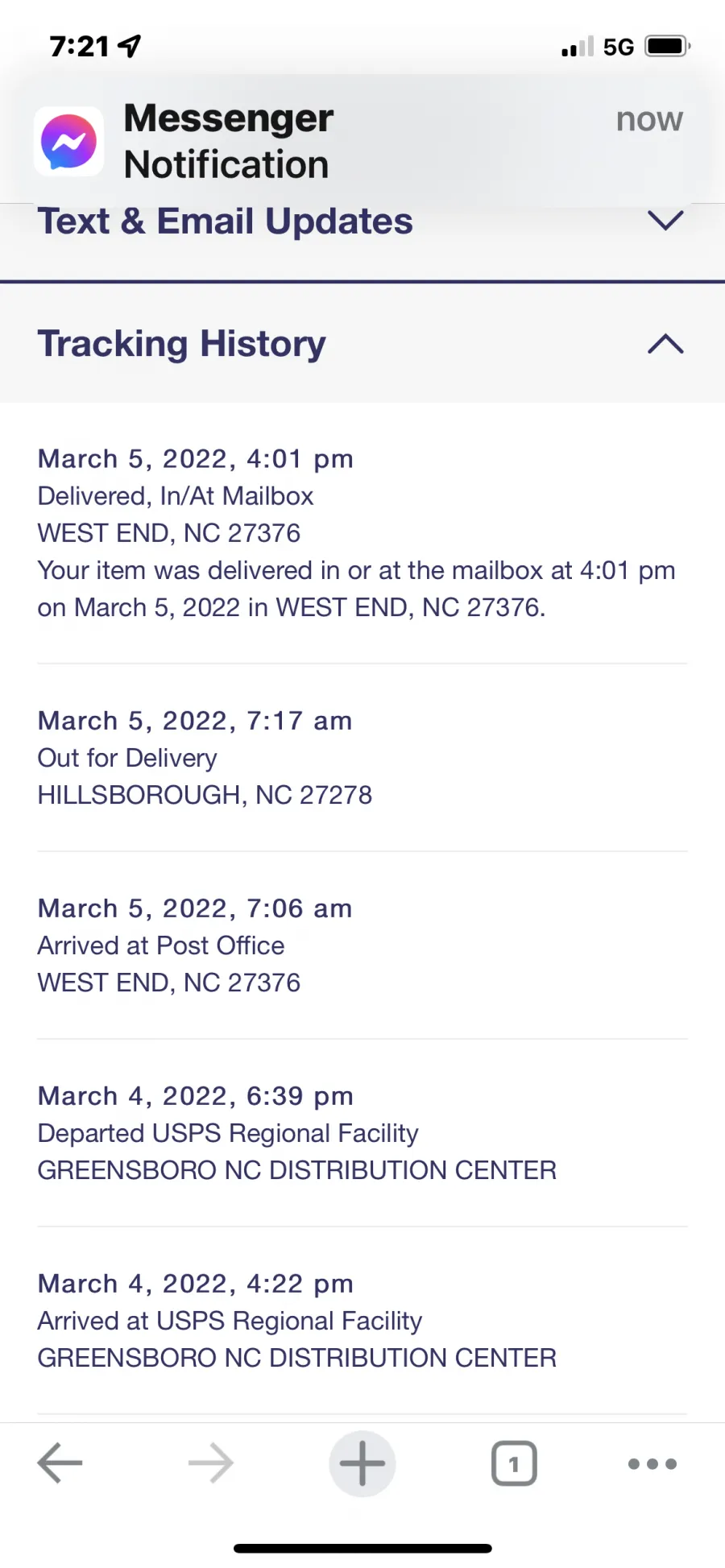Go forward to the next page
725x1568 pixels.
coord(211,1463)
